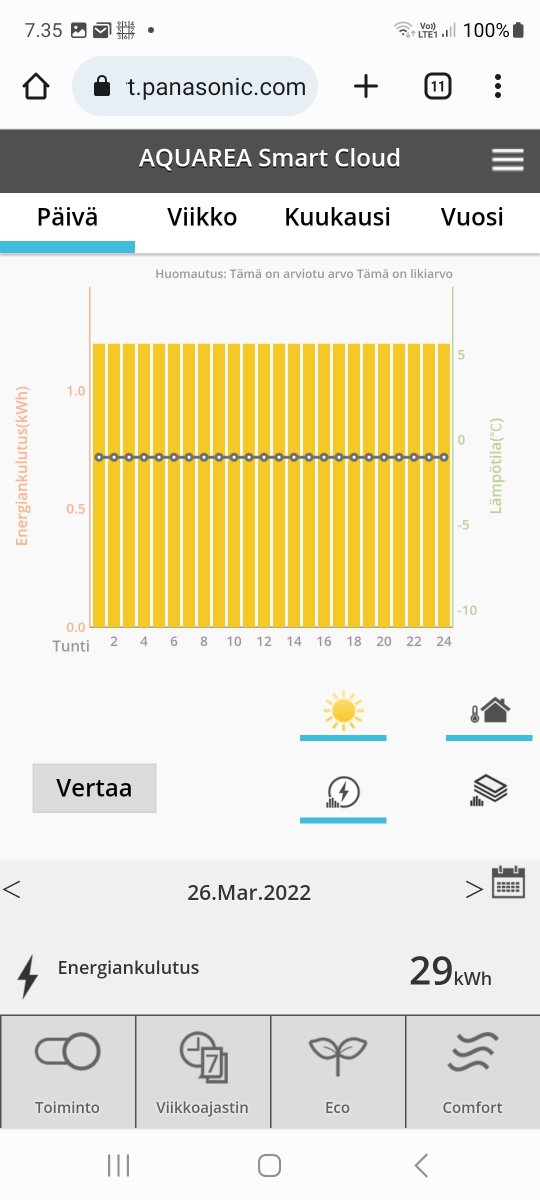Select the Päivä tab
This screenshot has width=540, height=1200.
[x=67, y=217]
